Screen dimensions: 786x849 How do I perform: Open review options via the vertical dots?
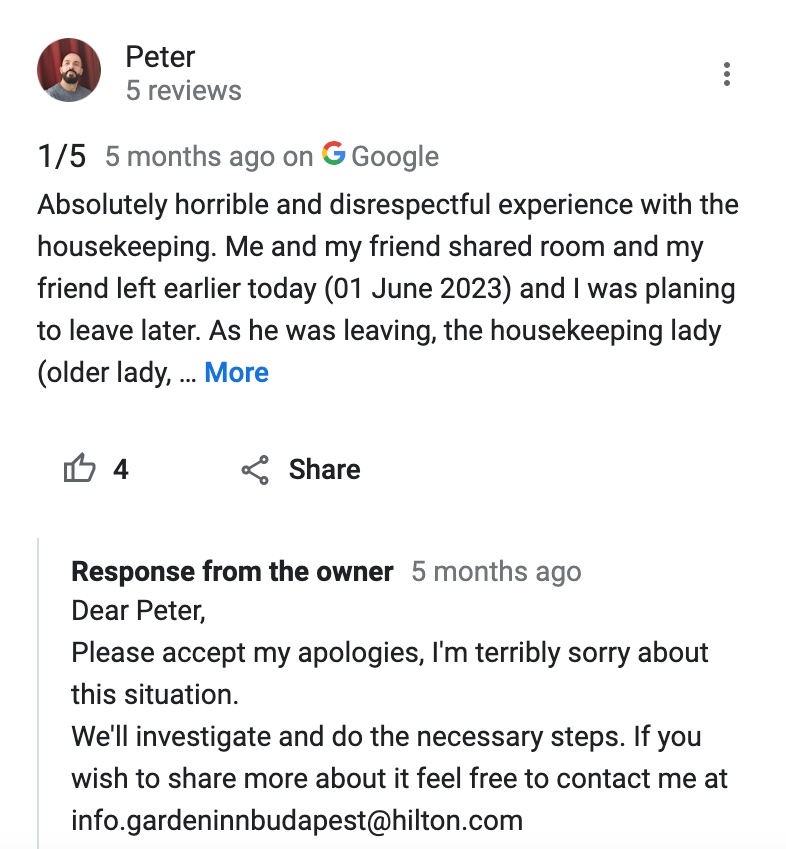[x=727, y=74]
